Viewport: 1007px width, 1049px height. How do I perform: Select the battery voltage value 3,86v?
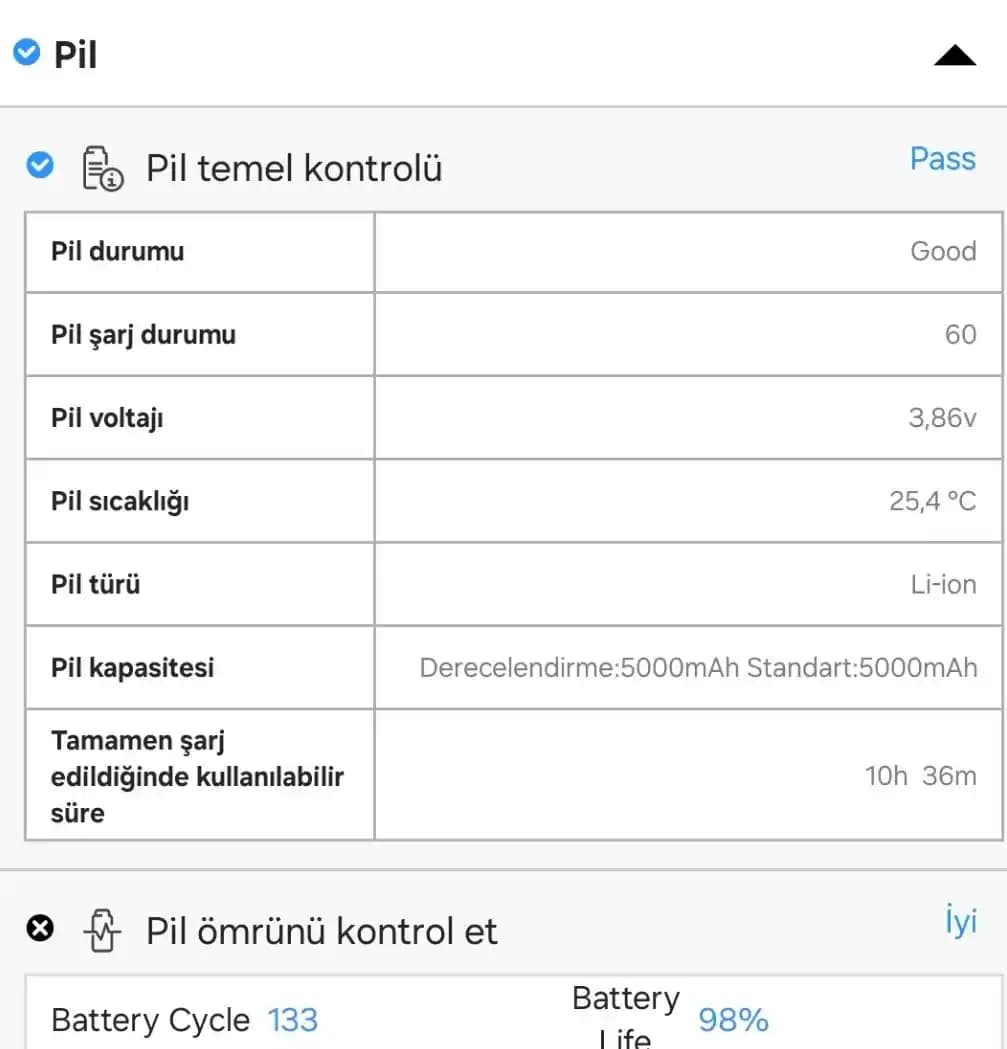942,418
